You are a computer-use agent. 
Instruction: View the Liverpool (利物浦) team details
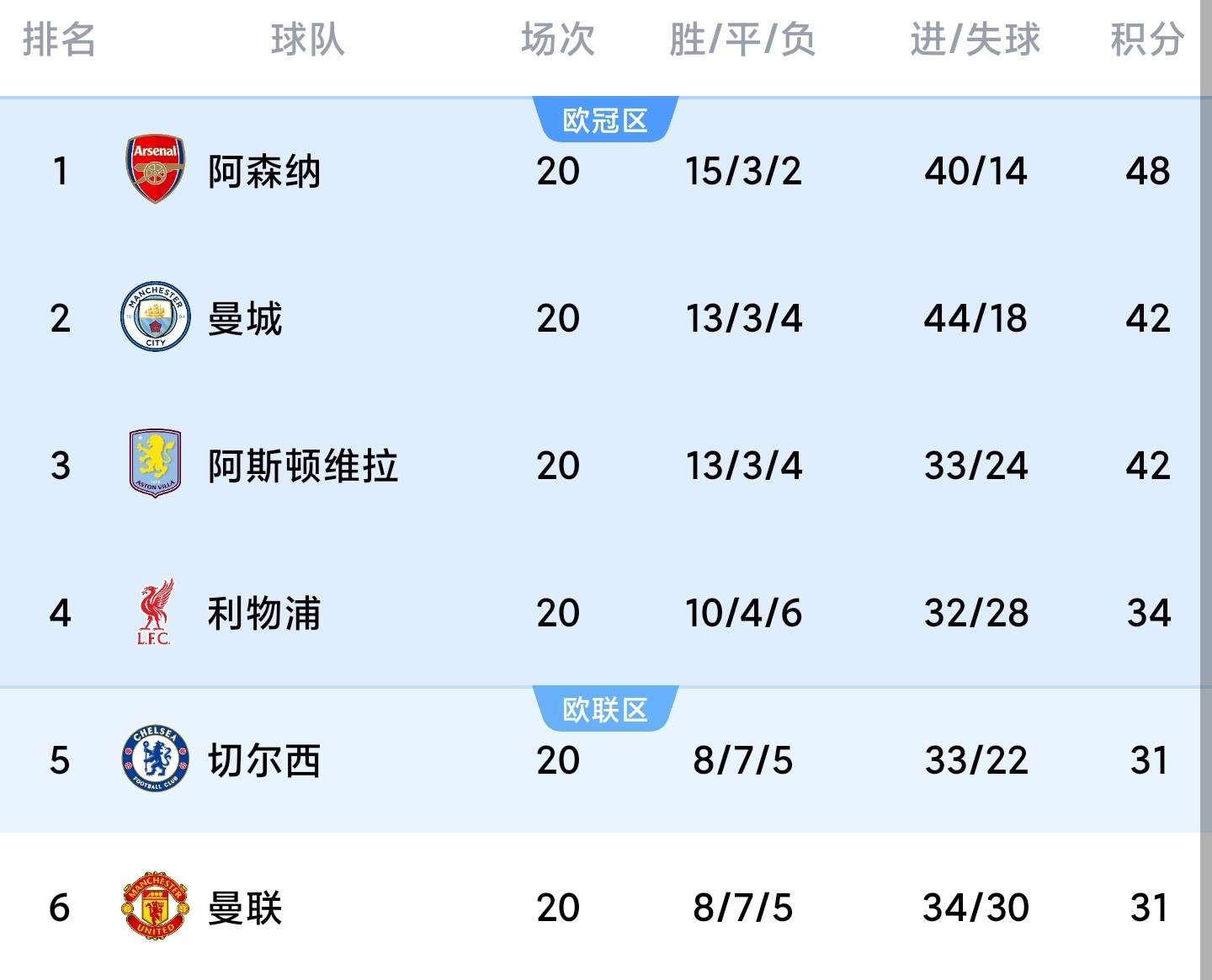[x=264, y=613]
